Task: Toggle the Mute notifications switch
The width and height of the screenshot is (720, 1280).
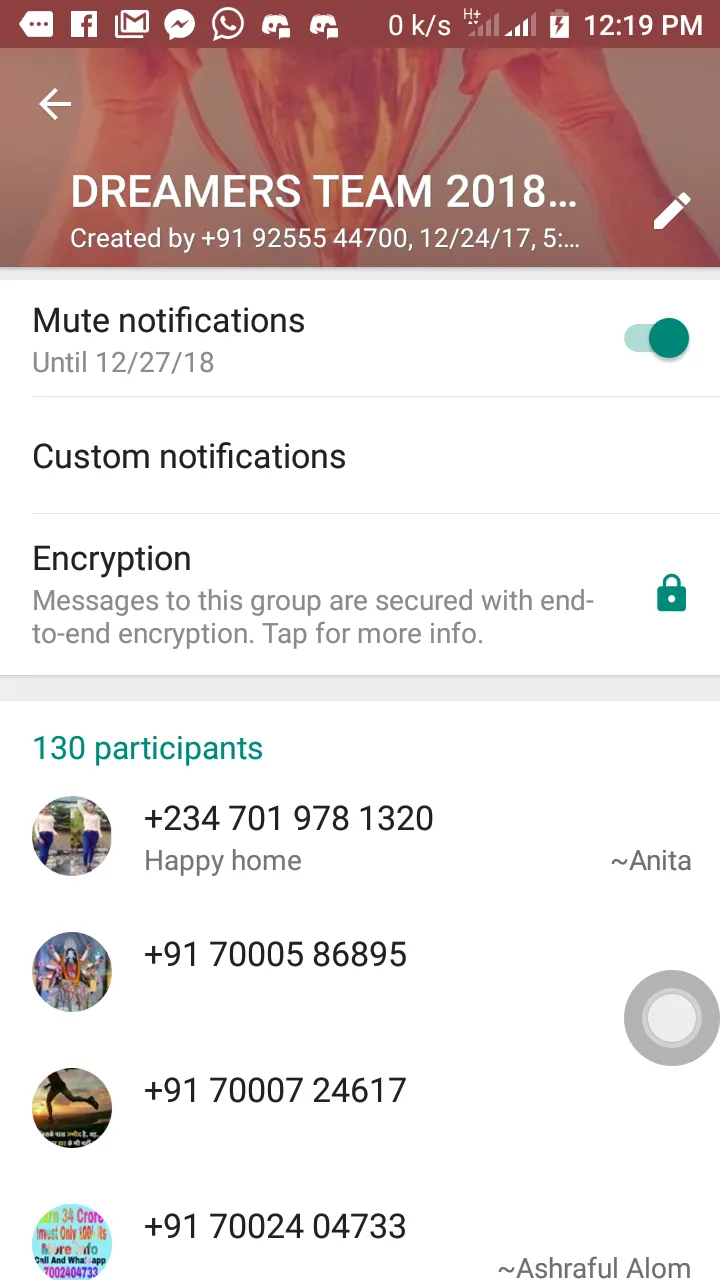Action: tap(657, 339)
